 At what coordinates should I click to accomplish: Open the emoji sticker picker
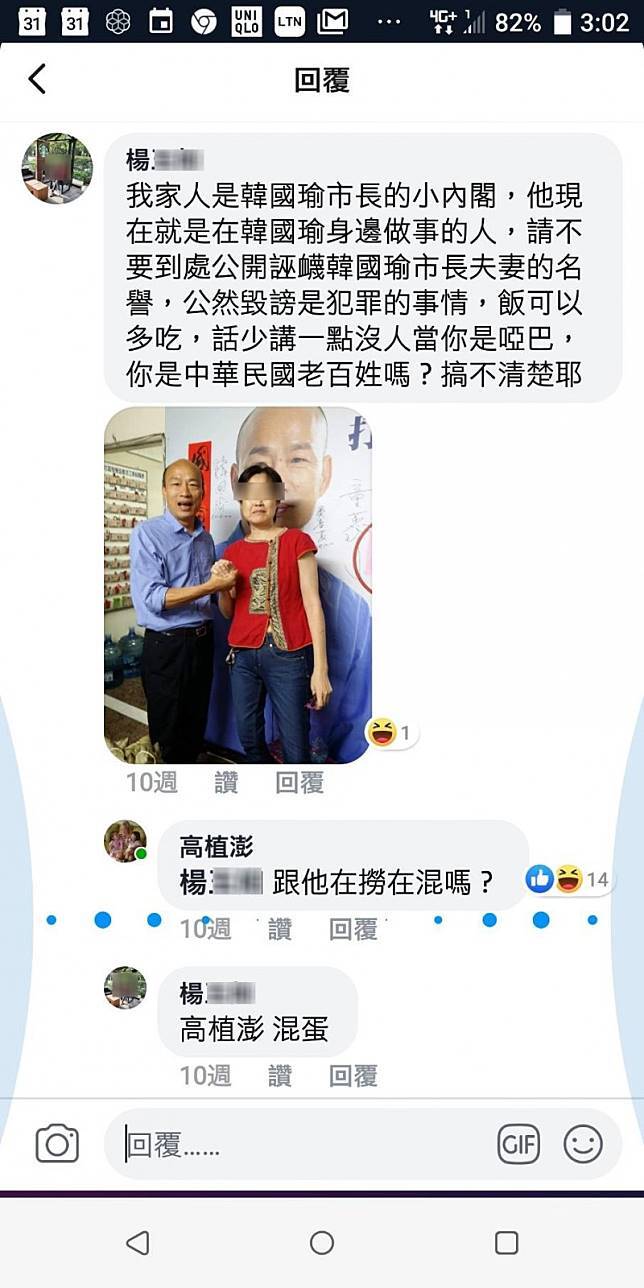pyautogui.click(x=583, y=1144)
